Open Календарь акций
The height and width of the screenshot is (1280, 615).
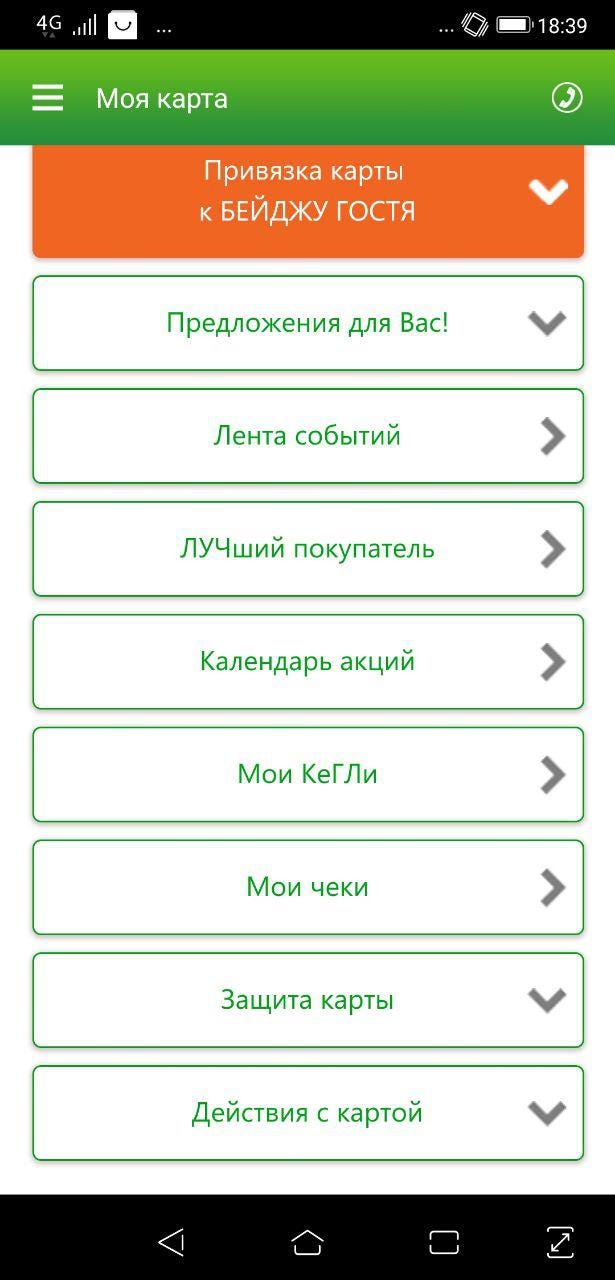[308, 662]
